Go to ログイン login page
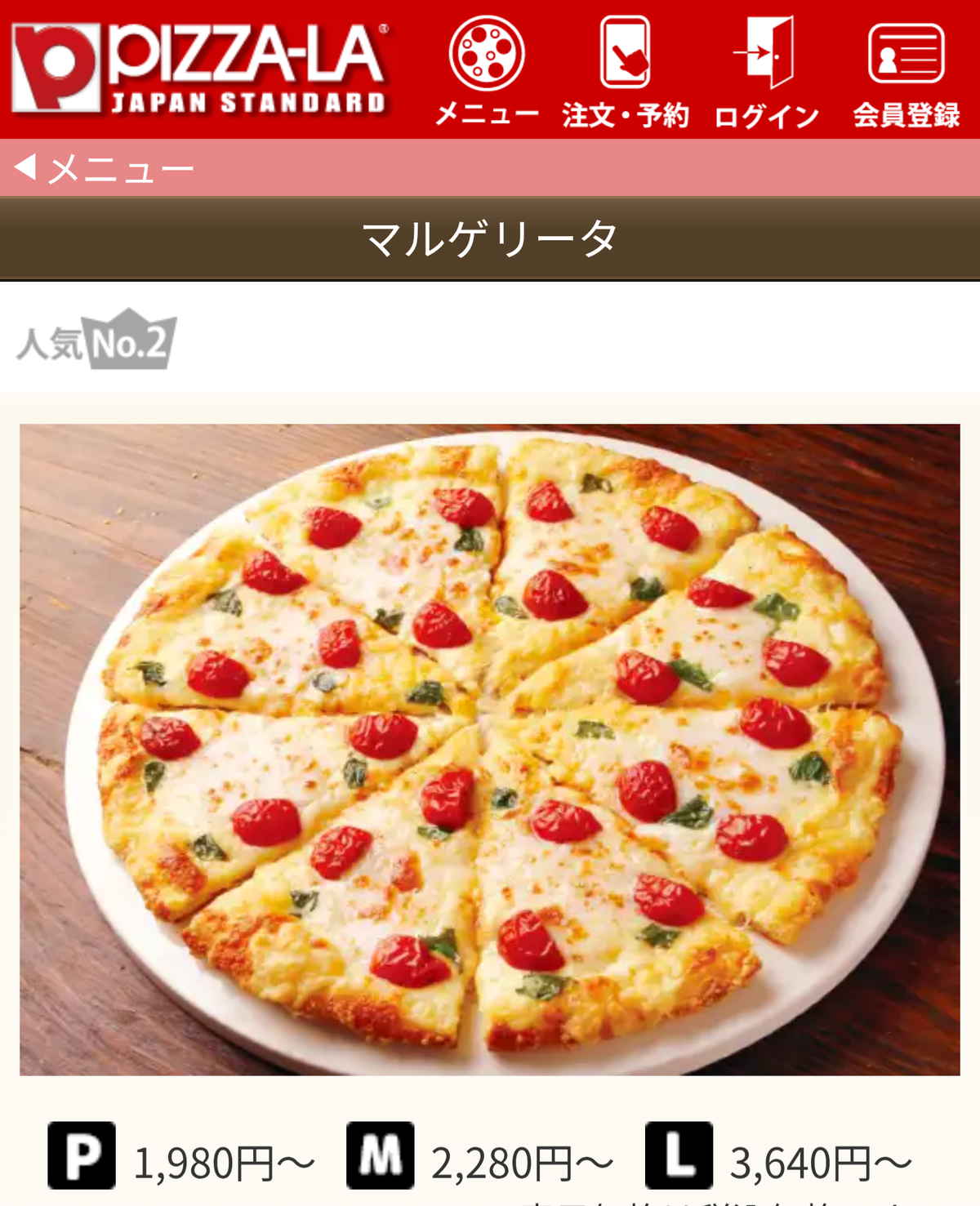 [x=766, y=72]
